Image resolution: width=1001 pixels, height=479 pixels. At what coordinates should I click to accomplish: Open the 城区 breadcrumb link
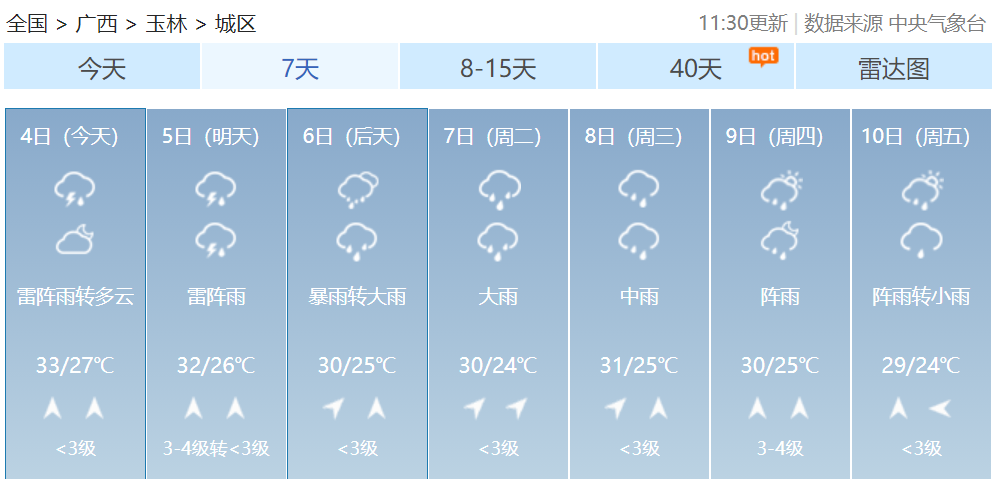[x=236, y=23]
